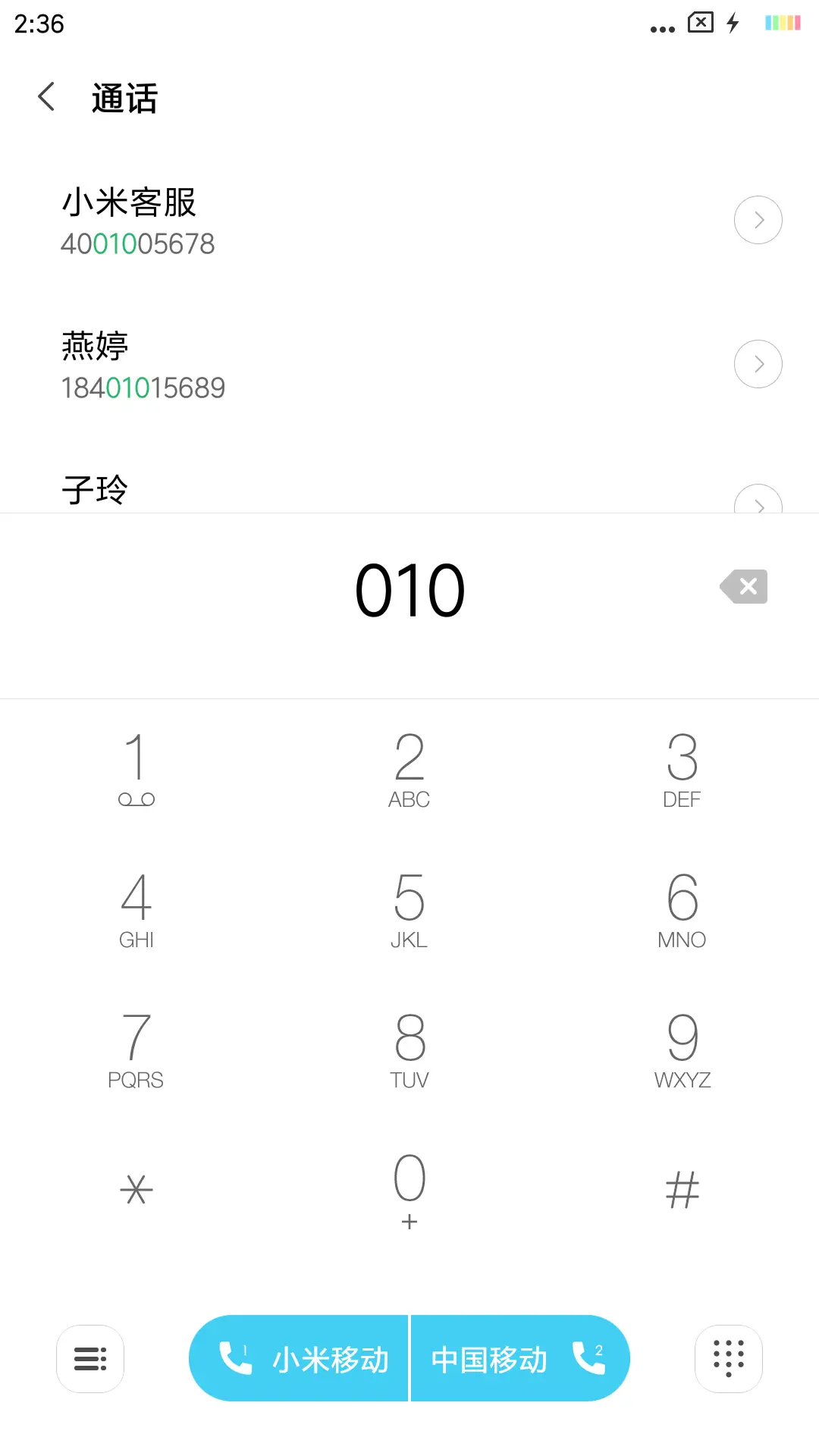819x1456 pixels.
Task: Tap the SIM 1 phone icon beside 小米移动
Action: coord(236,1358)
